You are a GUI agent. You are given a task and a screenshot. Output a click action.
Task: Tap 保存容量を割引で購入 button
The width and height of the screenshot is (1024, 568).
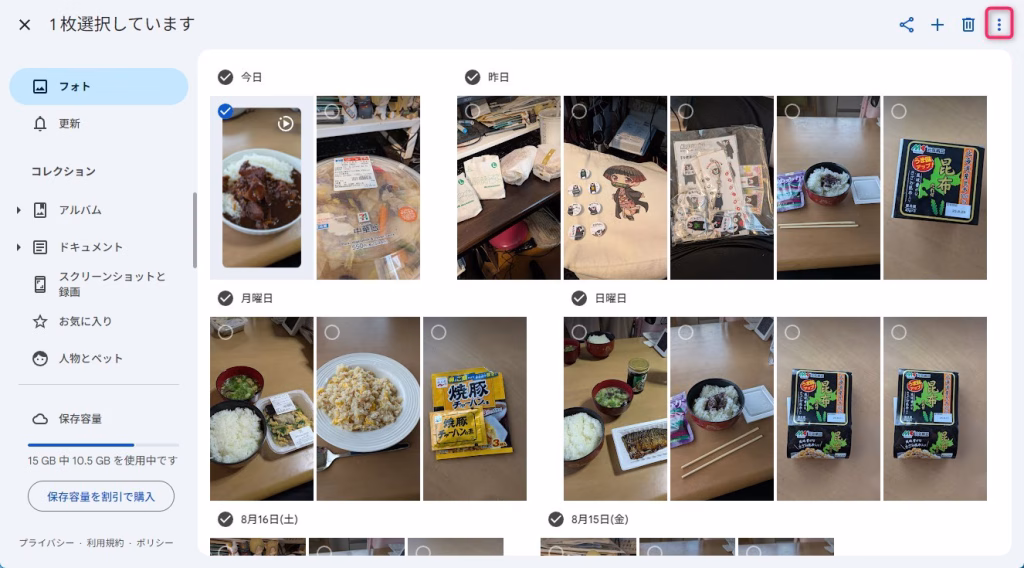[x=101, y=496]
